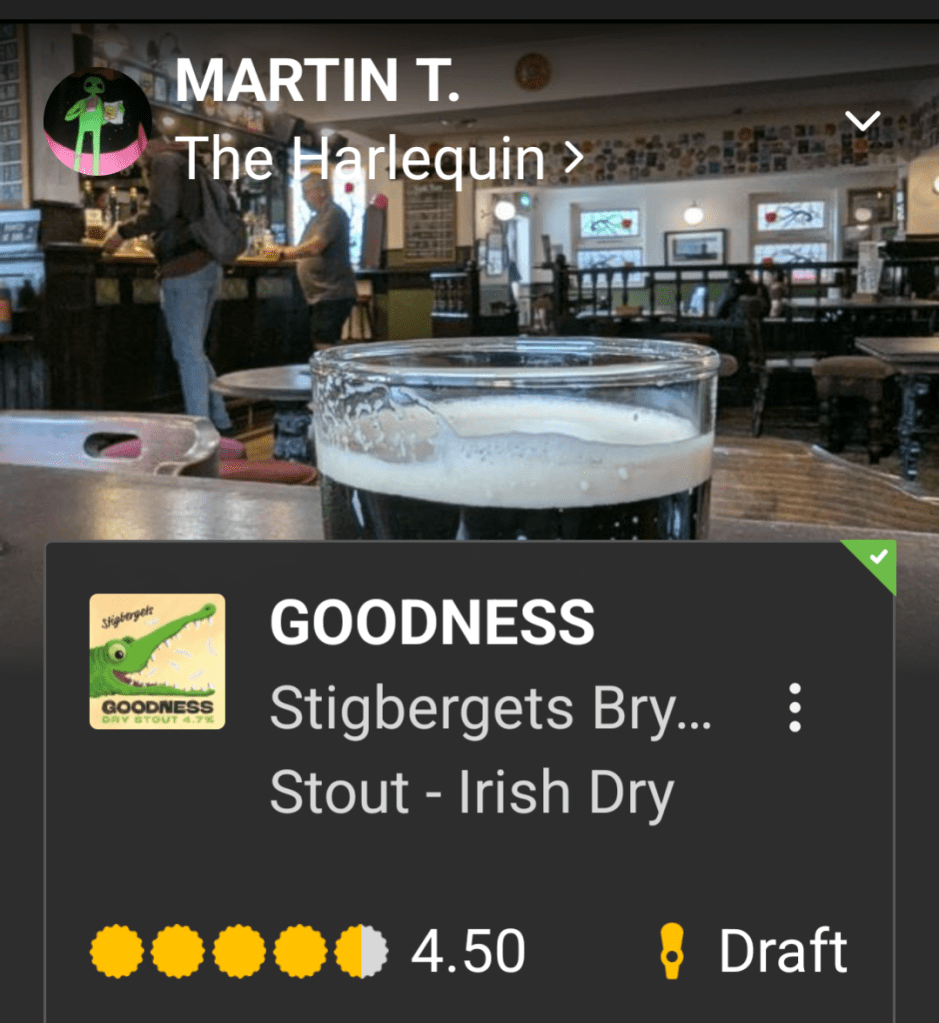Open Martin T.'s profile name
Screen dimensions: 939x1023
click(x=317, y=83)
